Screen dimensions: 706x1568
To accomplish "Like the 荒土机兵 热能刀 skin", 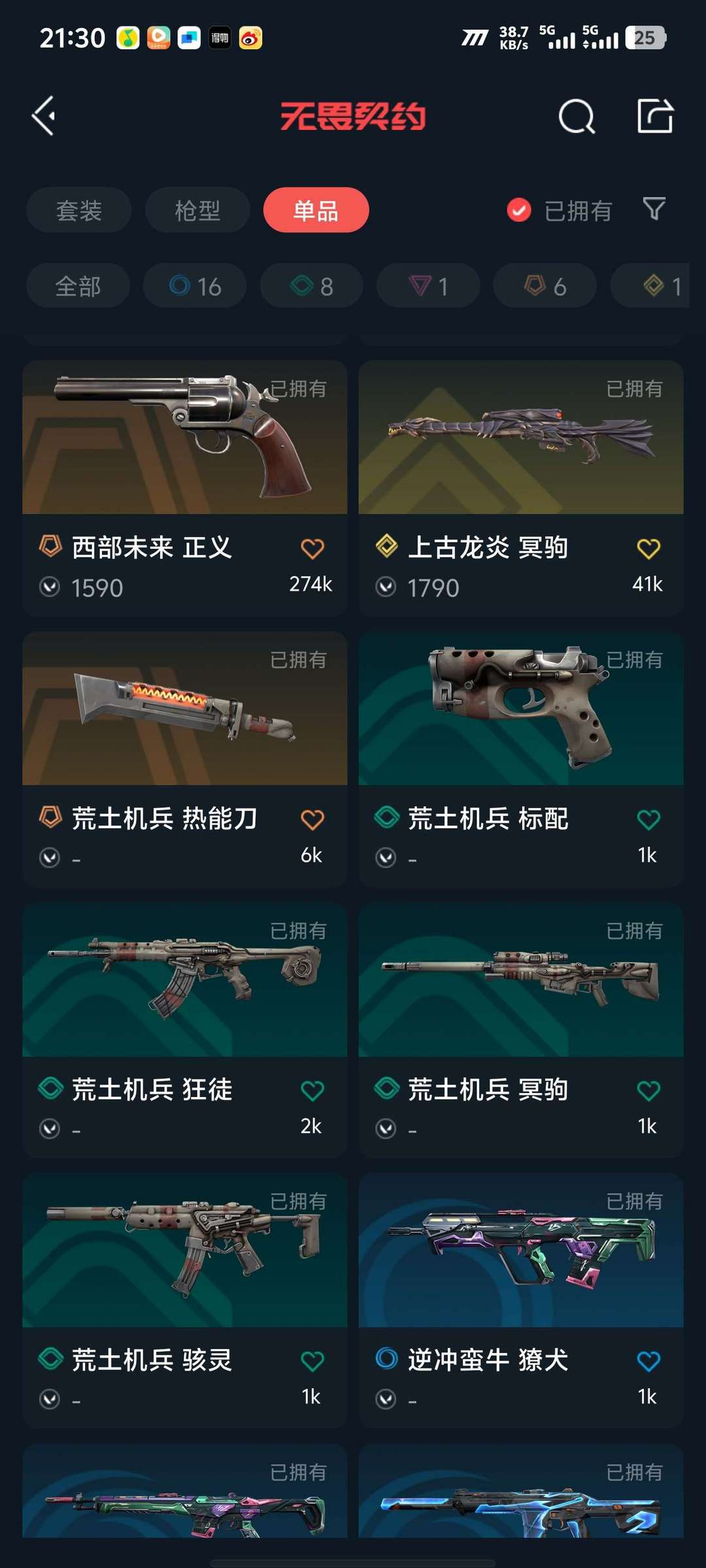I will (312, 819).
